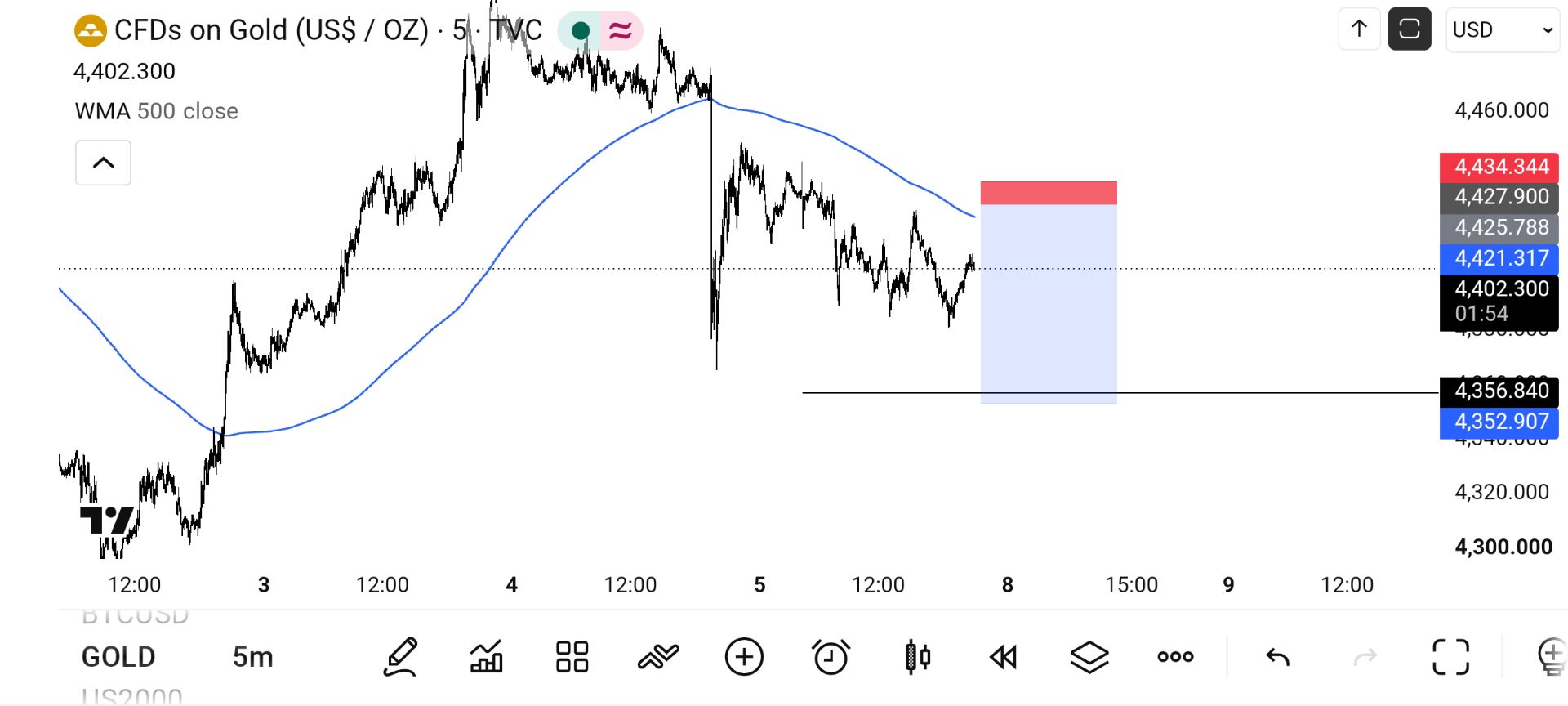Viewport: 1568px width, 706px height.
Task: Open the object tree layers icon
Action: click(1089, 657)
